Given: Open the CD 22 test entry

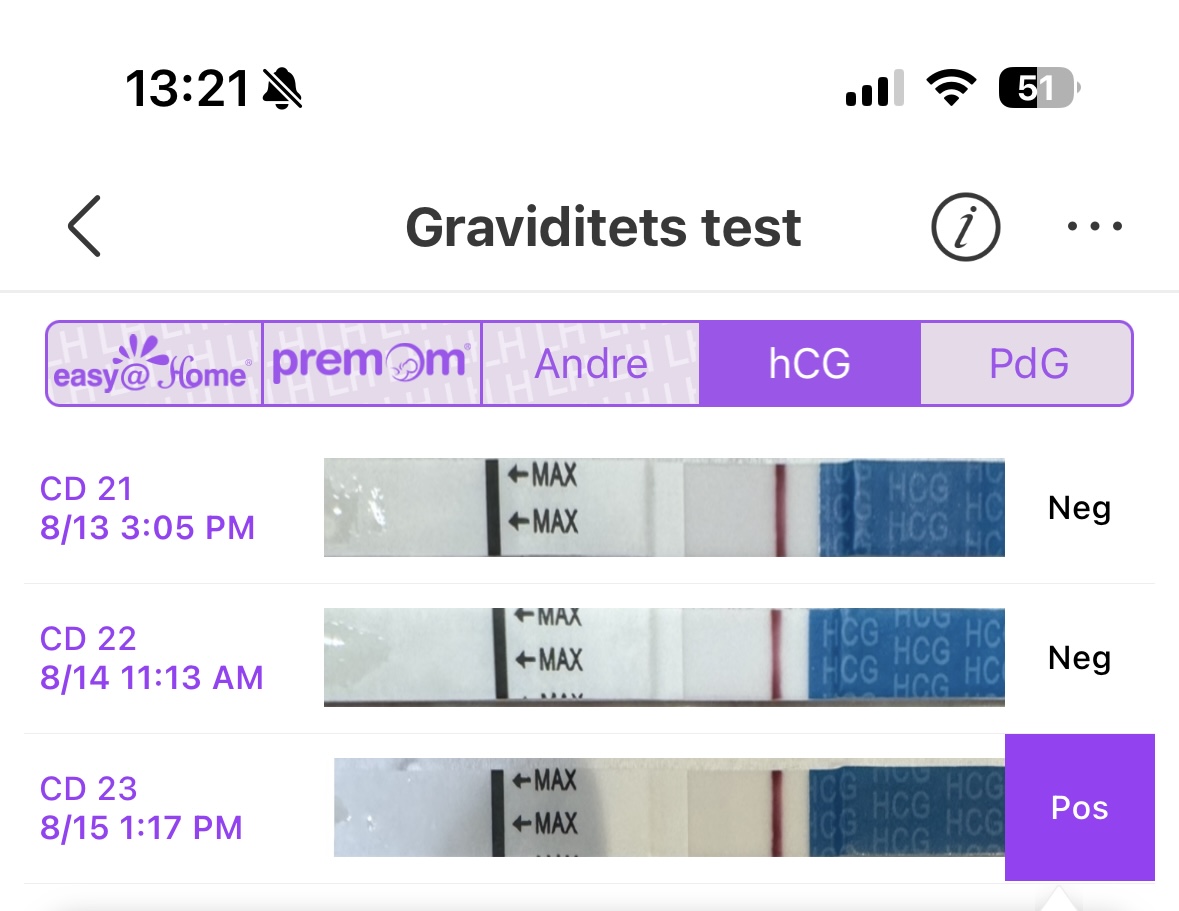Looking at the screenshot, I should 151,658.
